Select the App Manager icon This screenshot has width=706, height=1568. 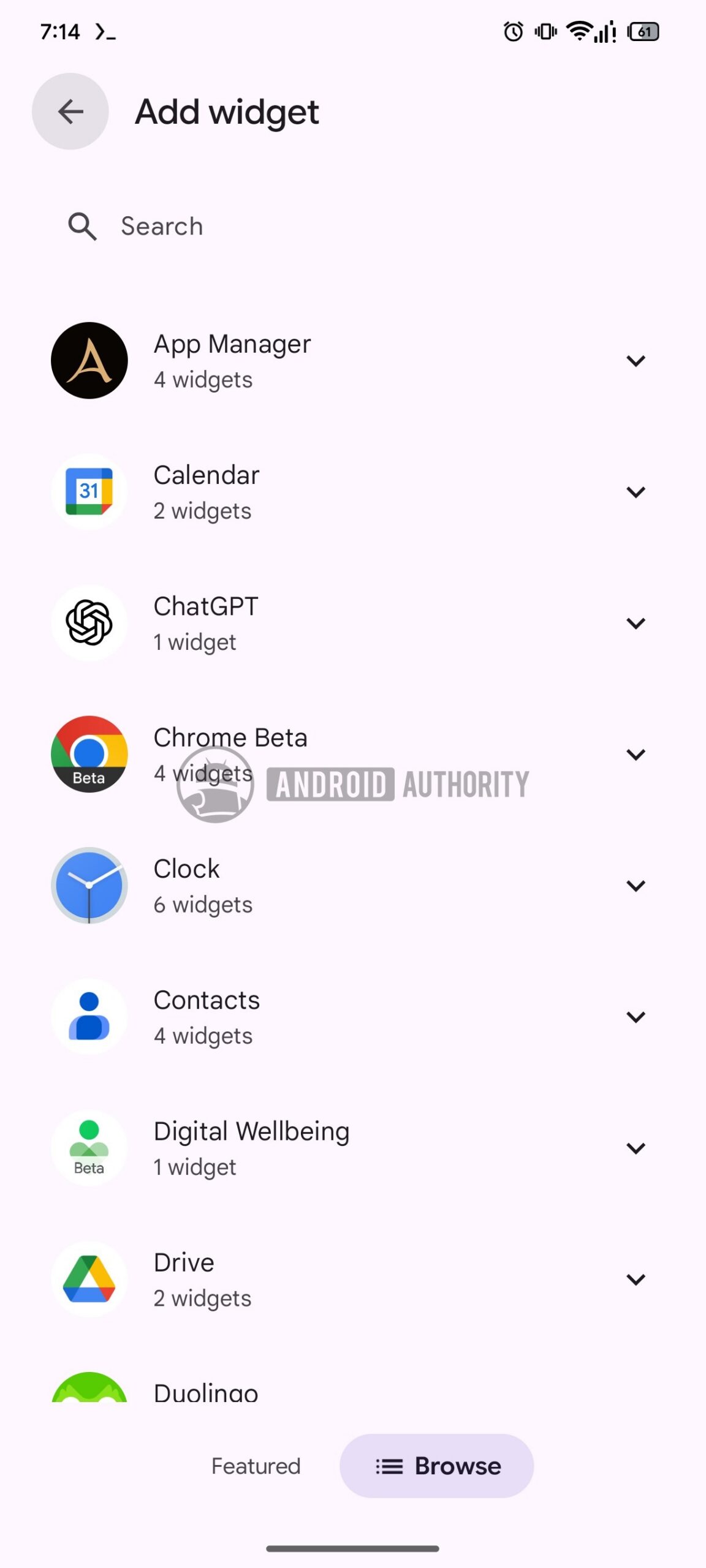[x=89, y=361]
